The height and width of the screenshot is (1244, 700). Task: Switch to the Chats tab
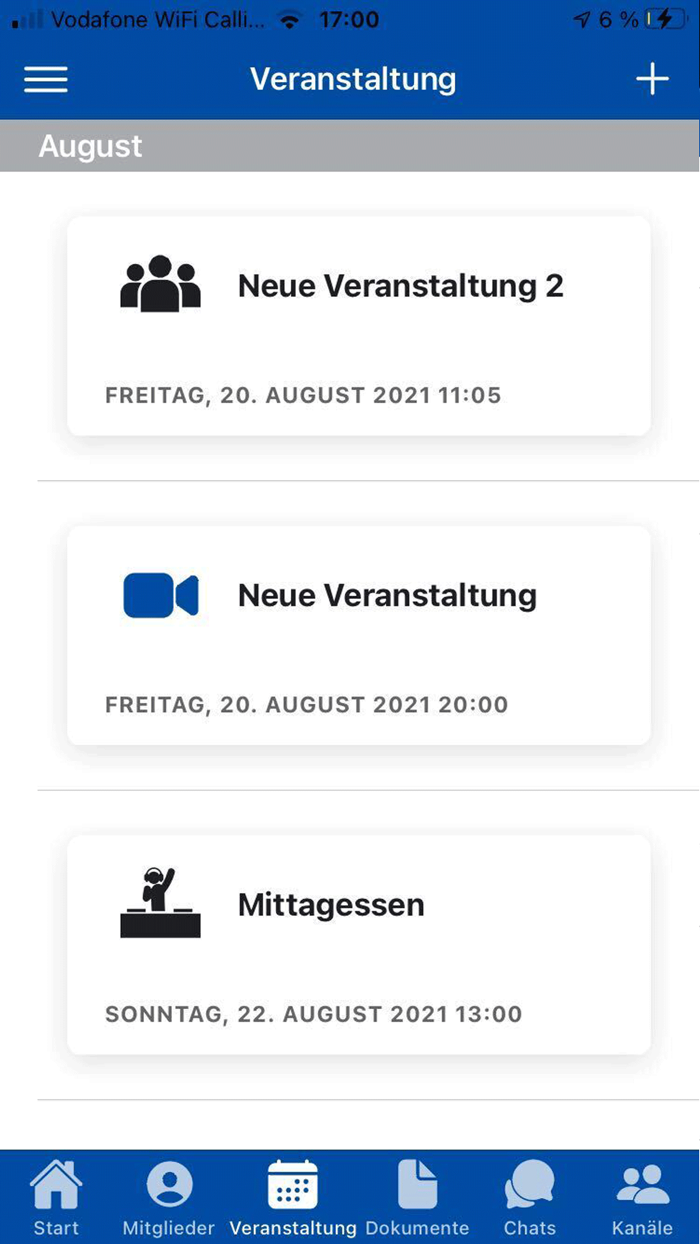[x=530, y=1198]
